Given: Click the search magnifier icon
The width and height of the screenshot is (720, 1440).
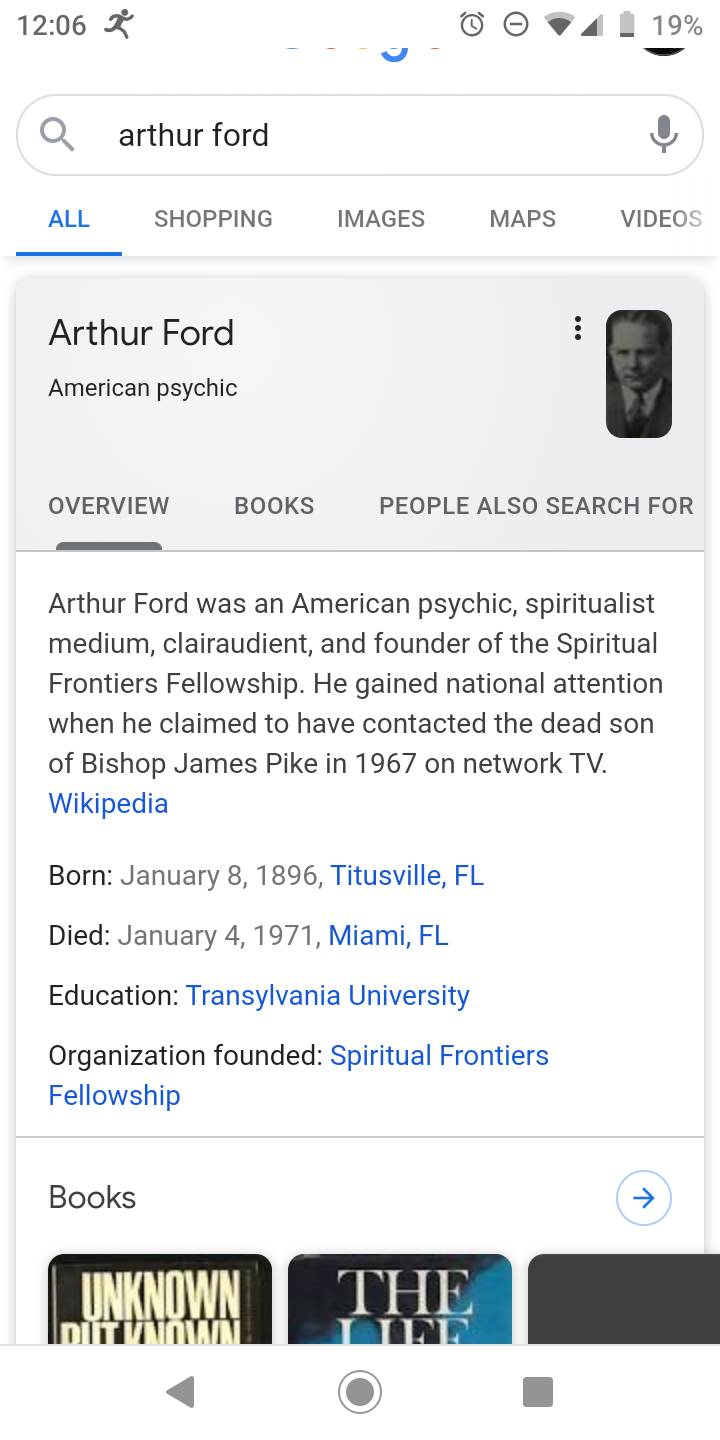Looking at the screenshot, I should click(x=57, y=134).
